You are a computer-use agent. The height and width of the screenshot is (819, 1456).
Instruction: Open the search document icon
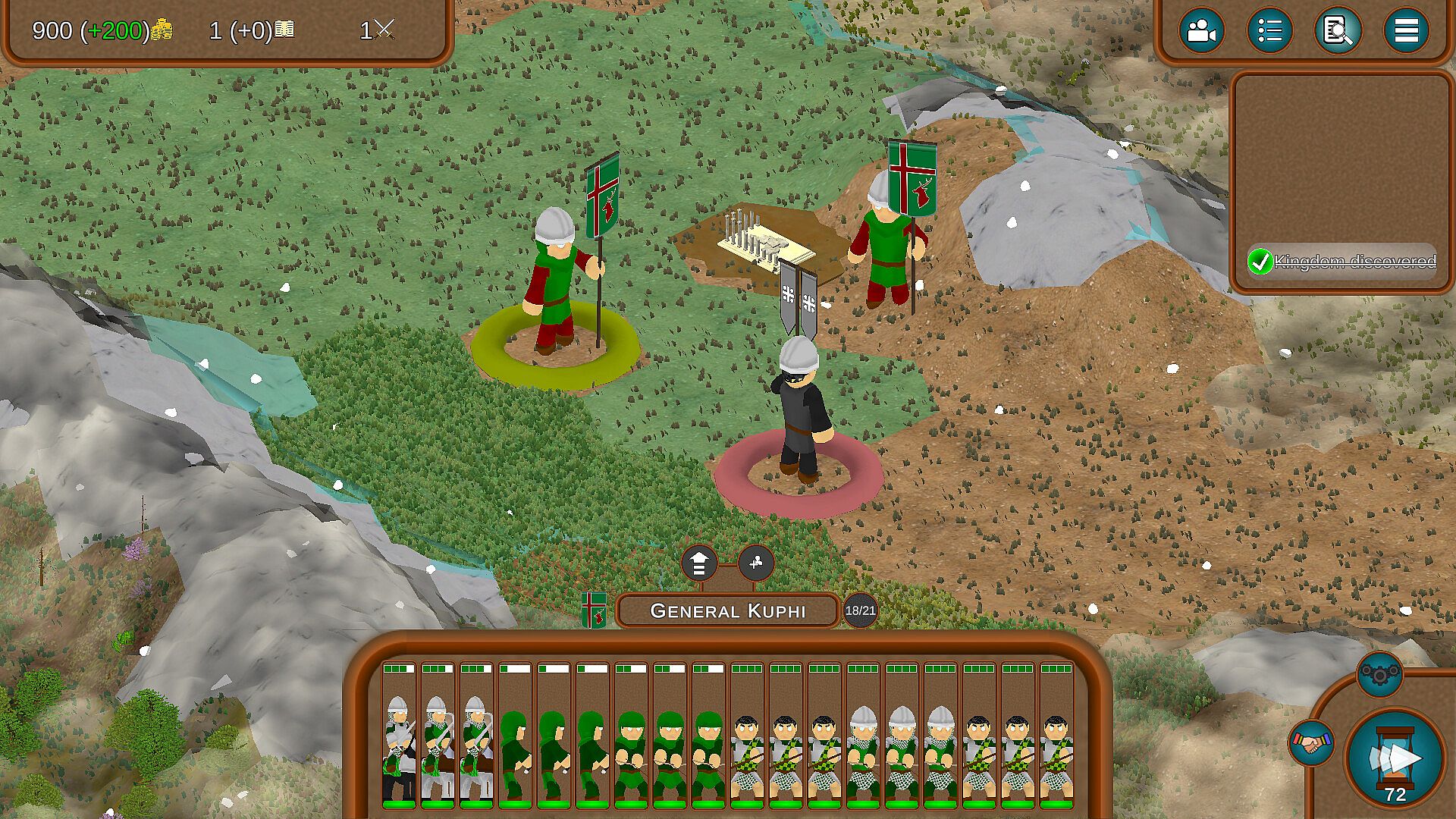coord(1338,31)
